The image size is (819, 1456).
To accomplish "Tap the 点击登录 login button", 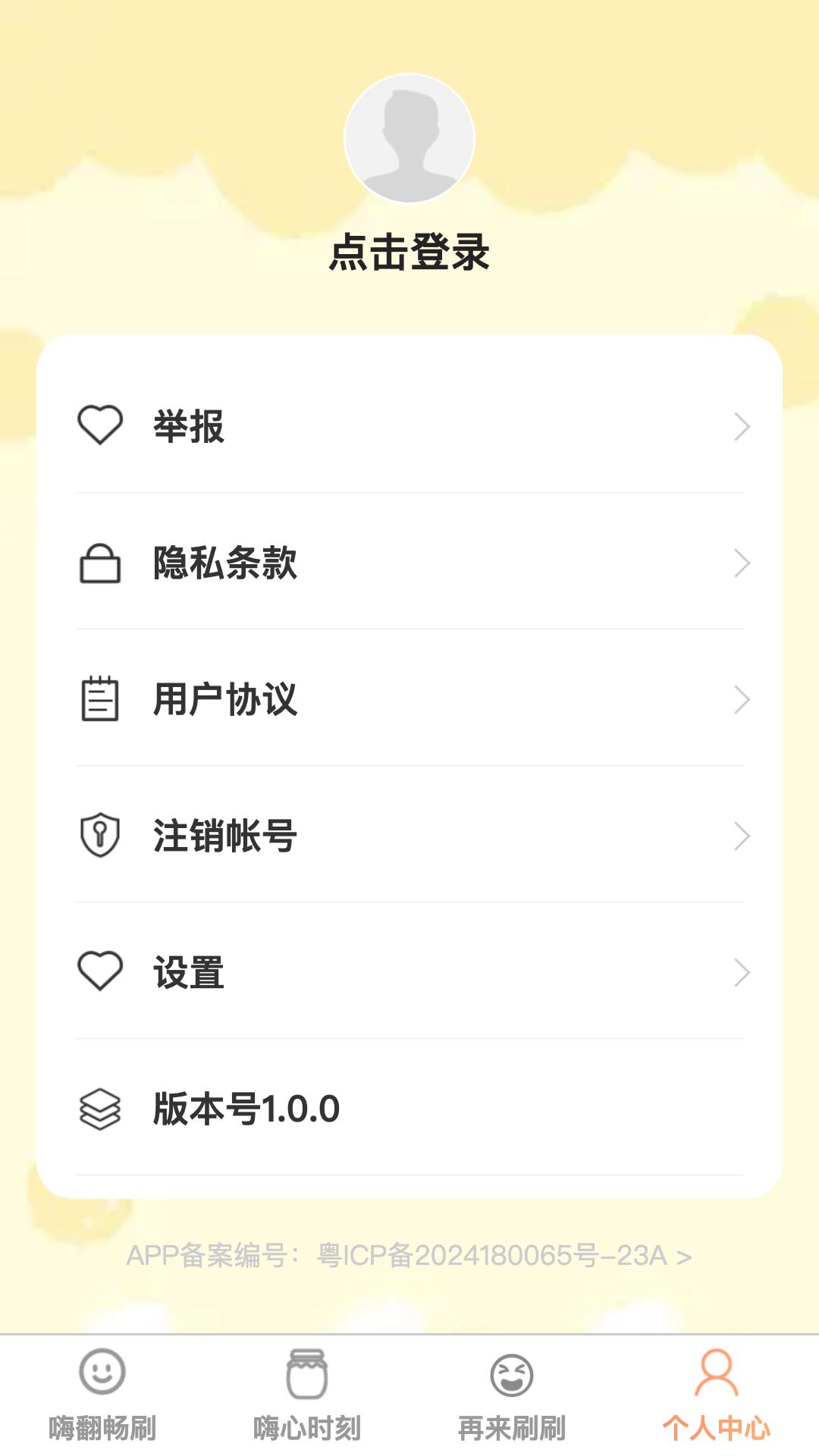I will 409,254.
